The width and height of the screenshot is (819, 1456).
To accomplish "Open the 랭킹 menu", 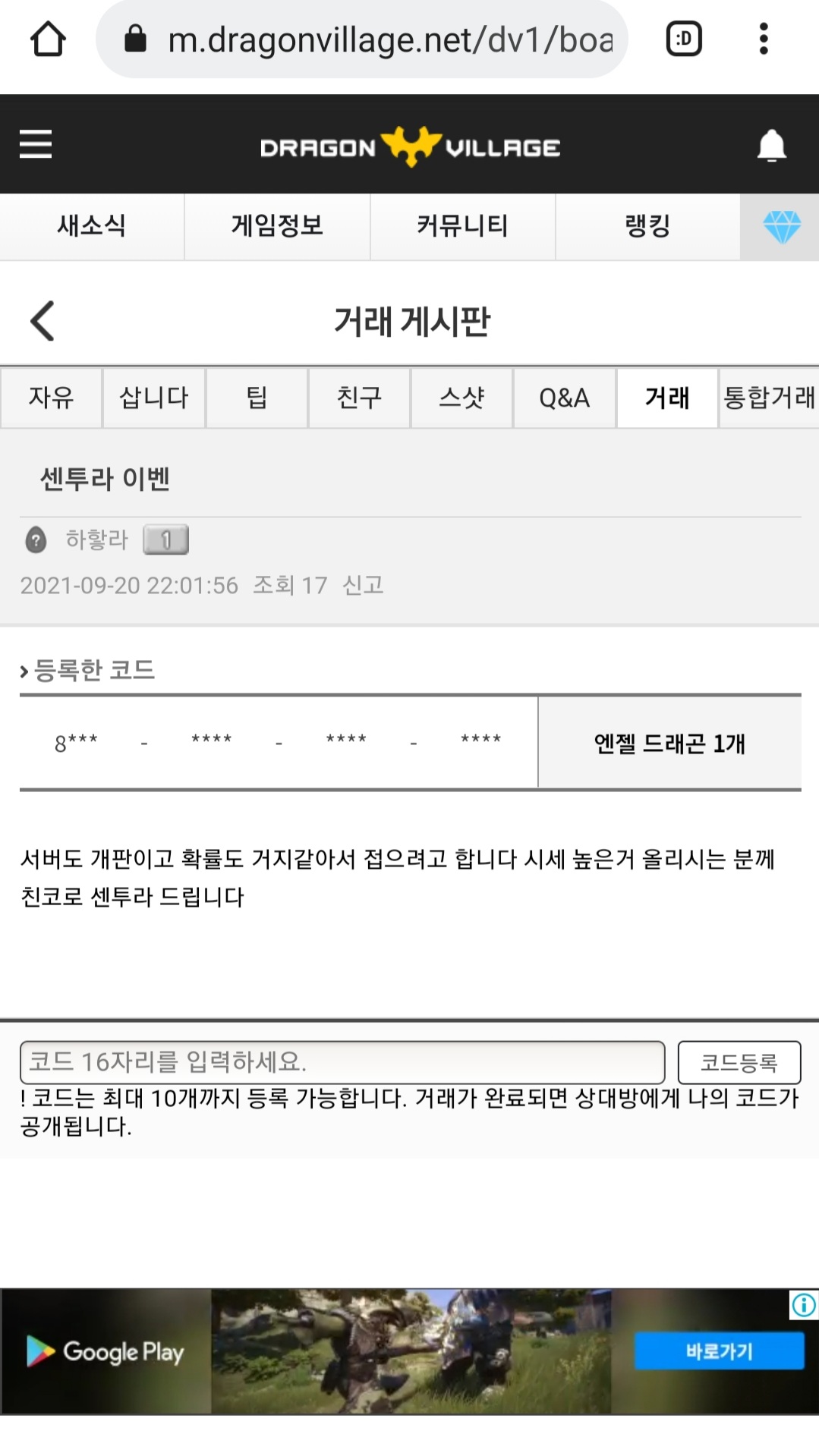I will coord(647,226).
